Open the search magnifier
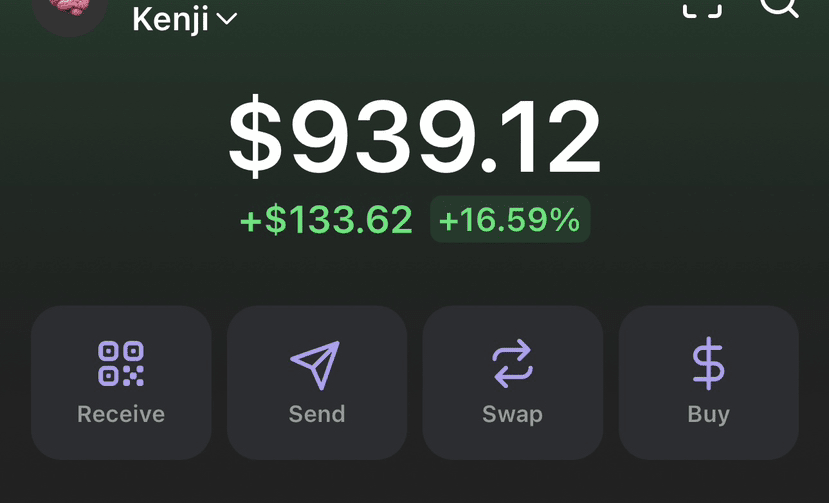The image size is (829, 503). pyautogui.click(x=779, y=8)
